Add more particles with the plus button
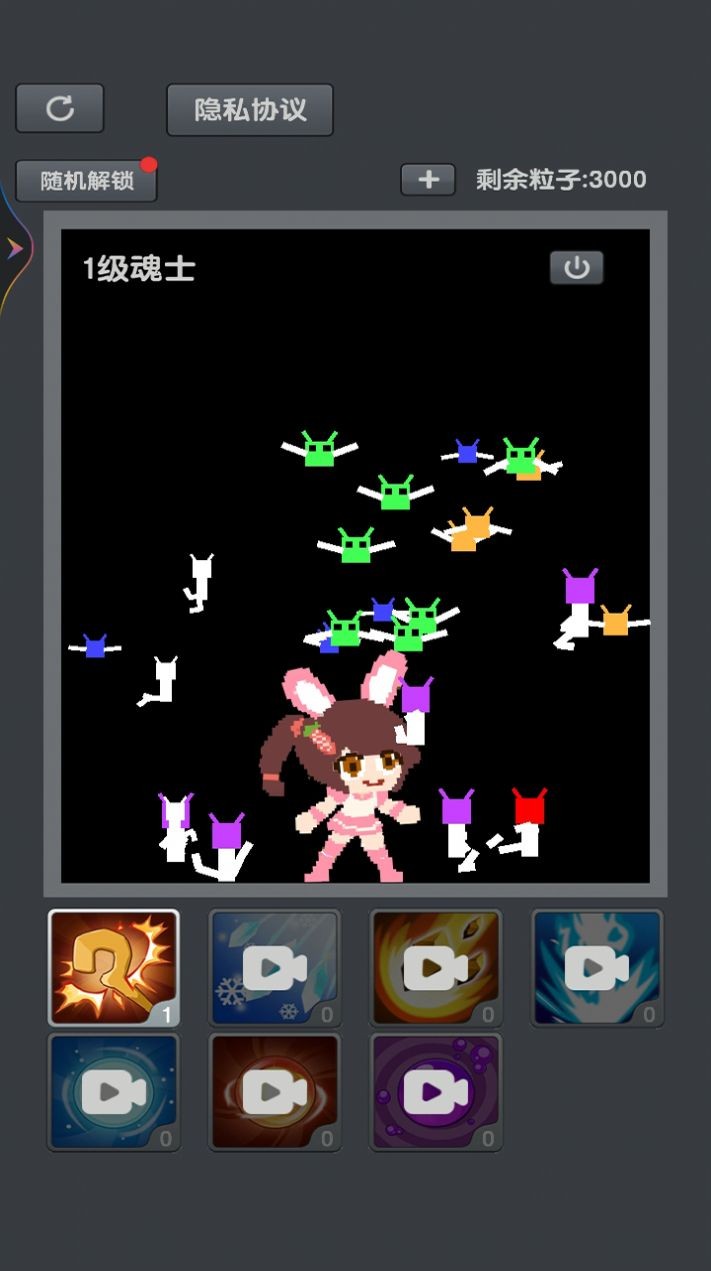Image resolution: width=711 pixels, height=1271 pixels. 428,180
